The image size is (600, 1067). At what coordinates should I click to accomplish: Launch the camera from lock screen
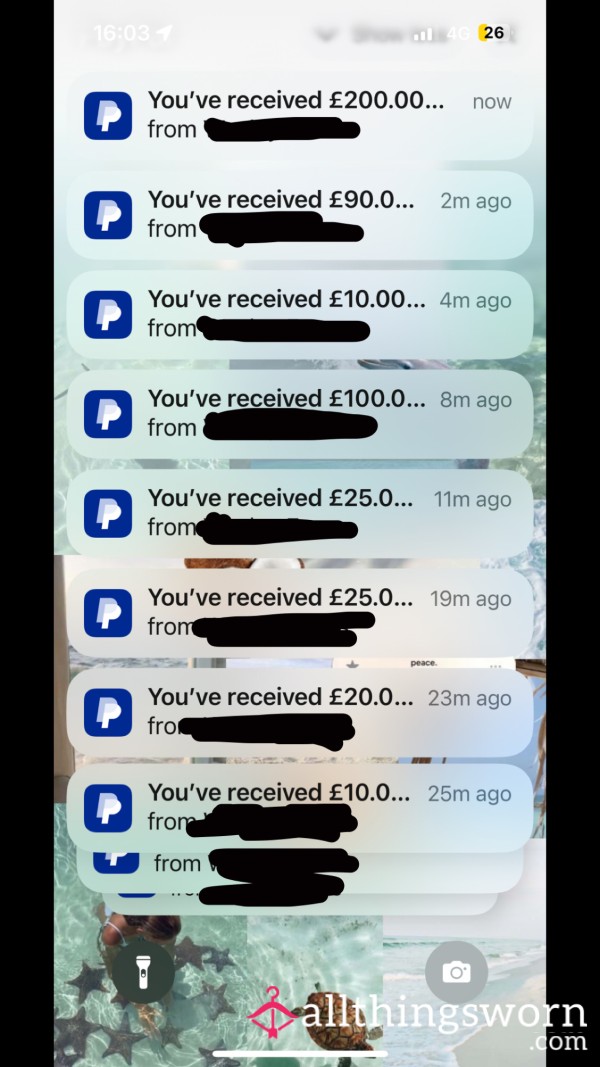coord(456,972)
